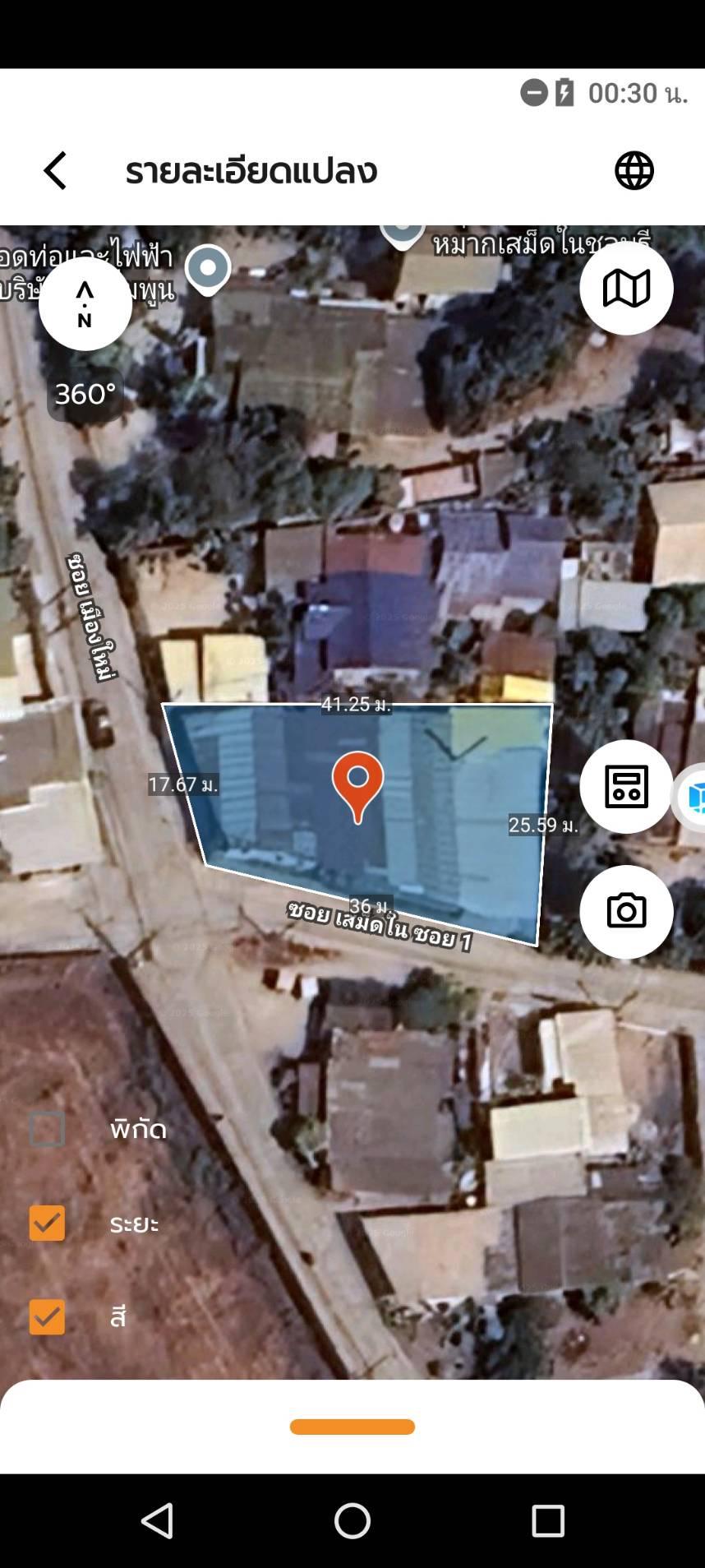Uncheck the สี checkbox
705x1568 pixels.
pos(47,1316)
